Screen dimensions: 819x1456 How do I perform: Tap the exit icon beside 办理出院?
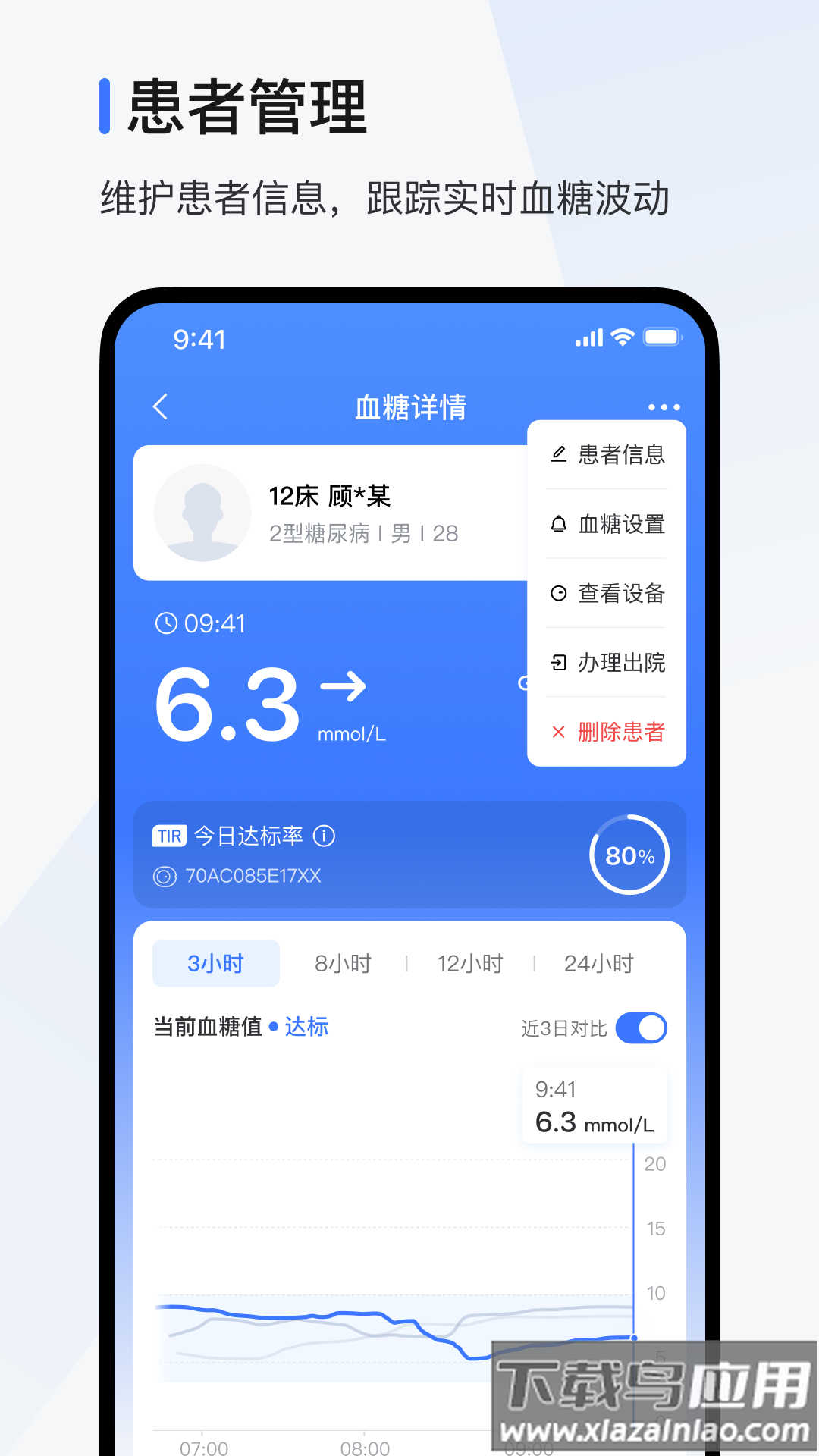559,662
